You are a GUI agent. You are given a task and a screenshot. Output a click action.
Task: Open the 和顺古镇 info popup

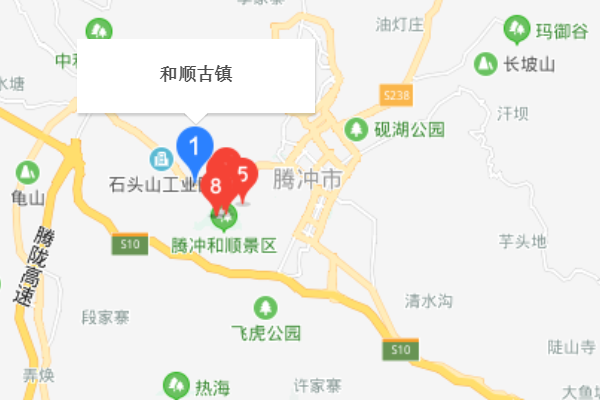click(x=196, y=76)
